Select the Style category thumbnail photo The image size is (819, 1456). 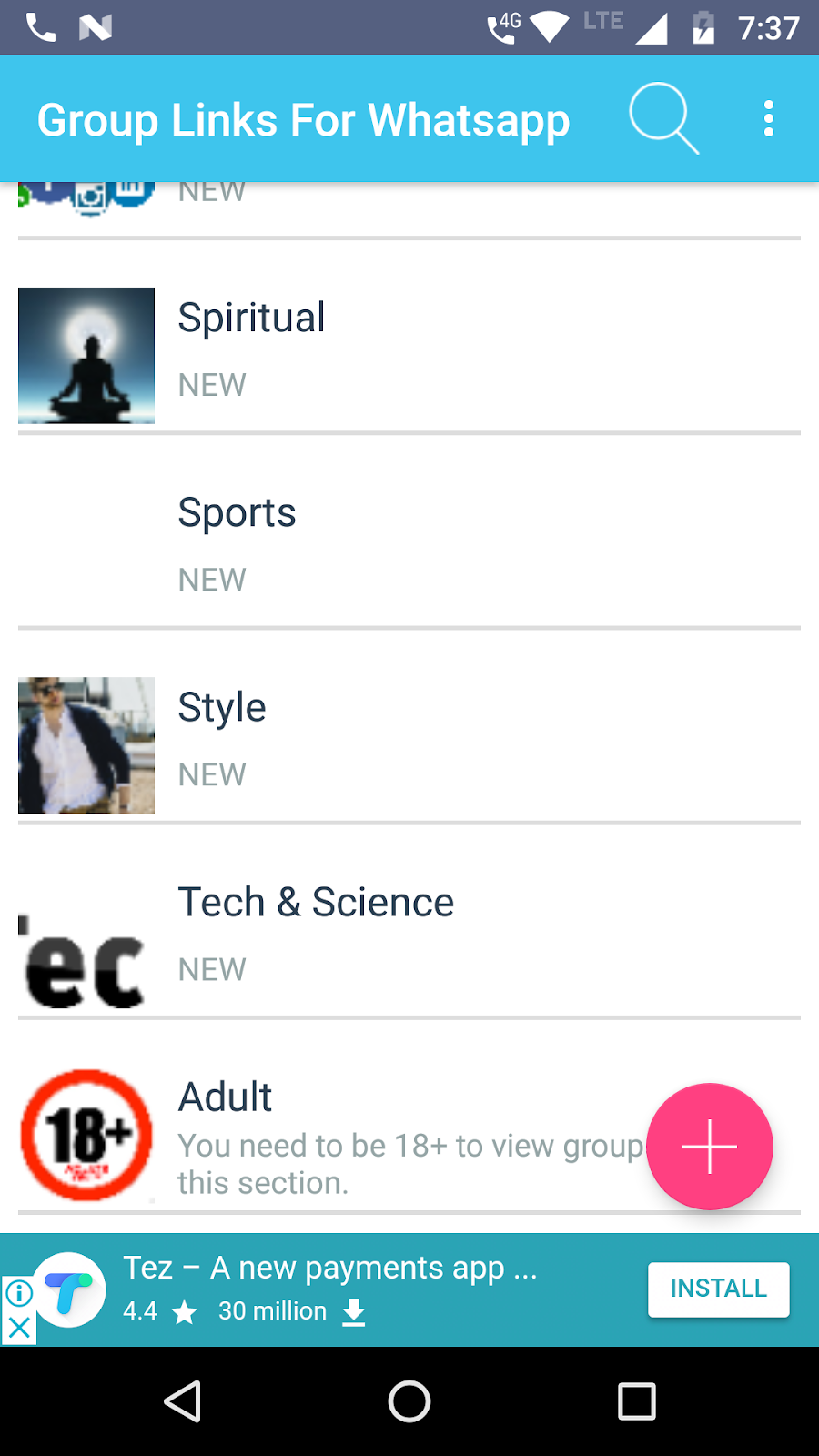point(86,744)
